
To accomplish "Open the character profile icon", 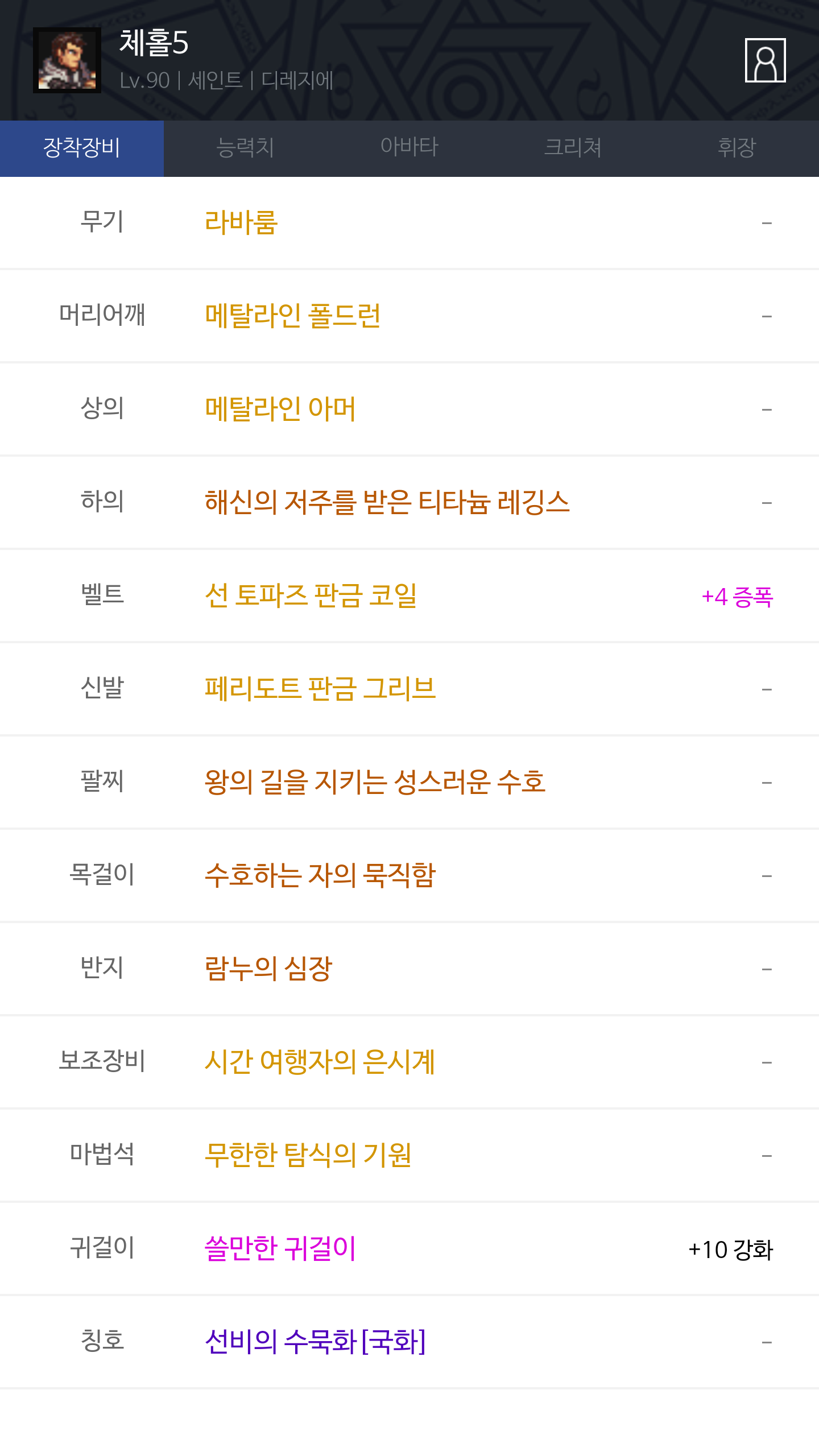I will 765,60.
